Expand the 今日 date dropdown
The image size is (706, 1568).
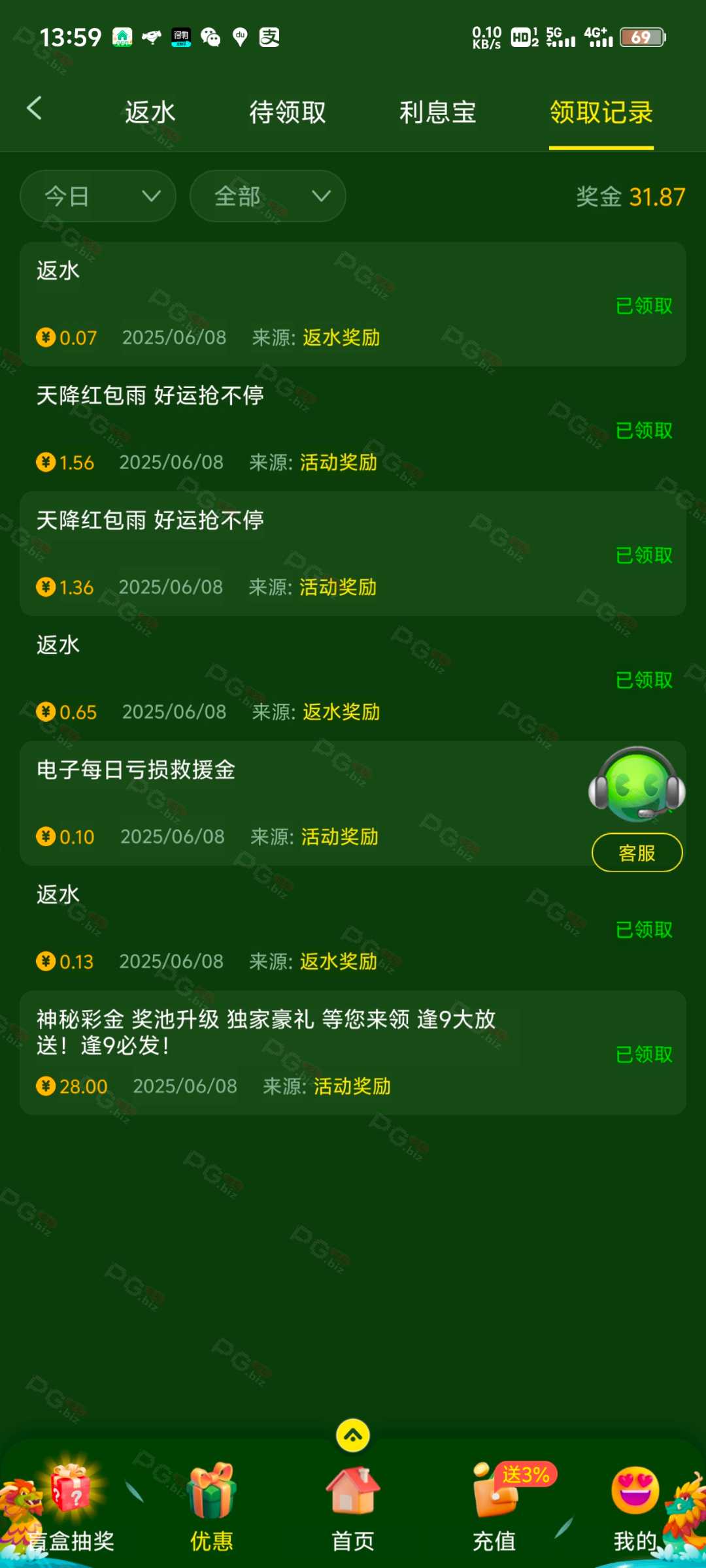[x=98, y=196]
